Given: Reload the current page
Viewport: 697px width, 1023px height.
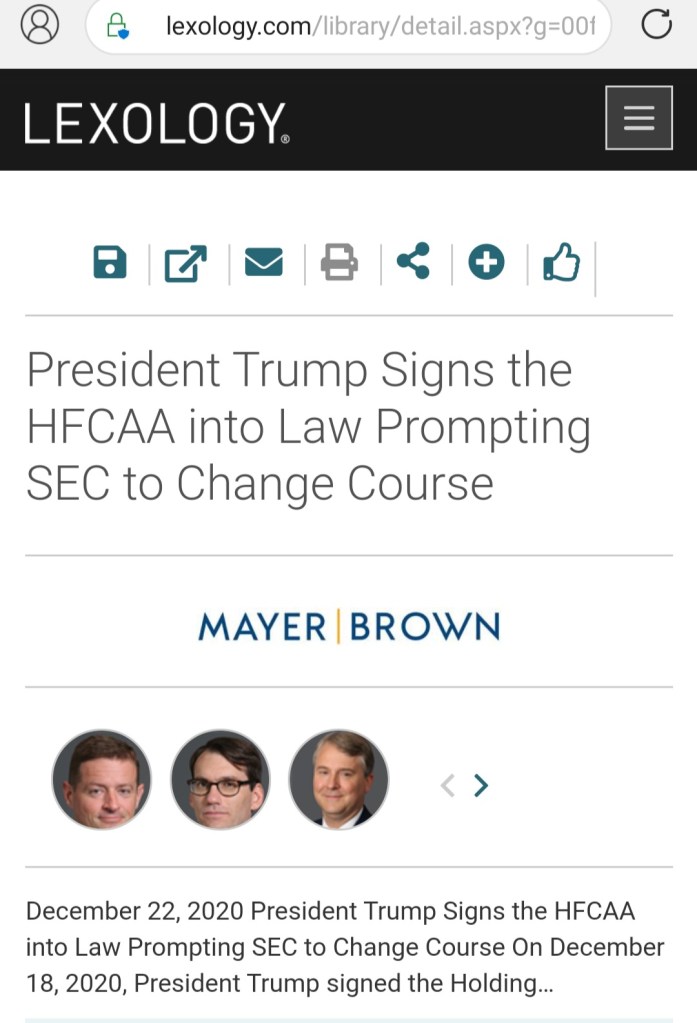Looking at the screenshot, I should coord(656,25).
